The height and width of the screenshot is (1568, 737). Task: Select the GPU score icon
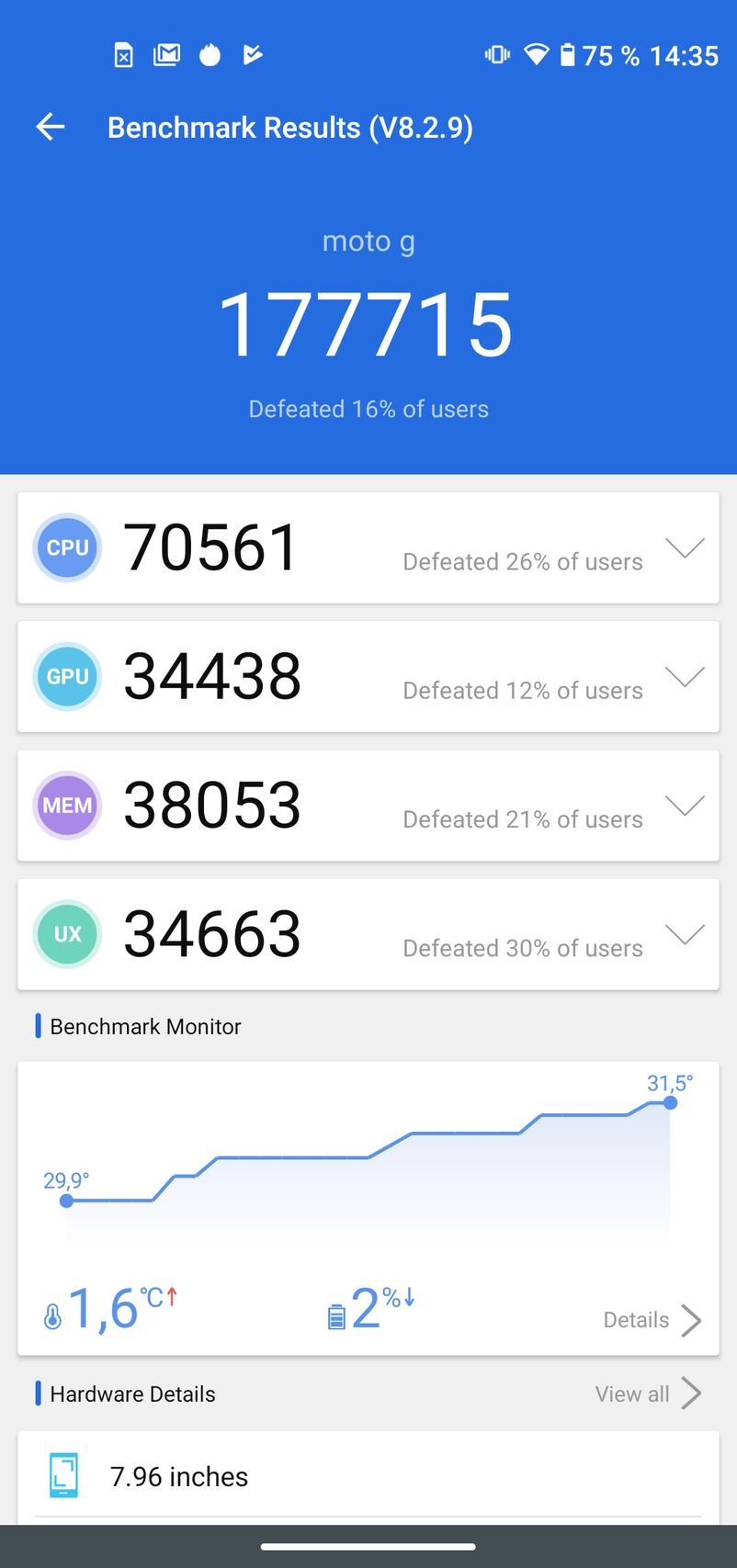tap(66, 676)
